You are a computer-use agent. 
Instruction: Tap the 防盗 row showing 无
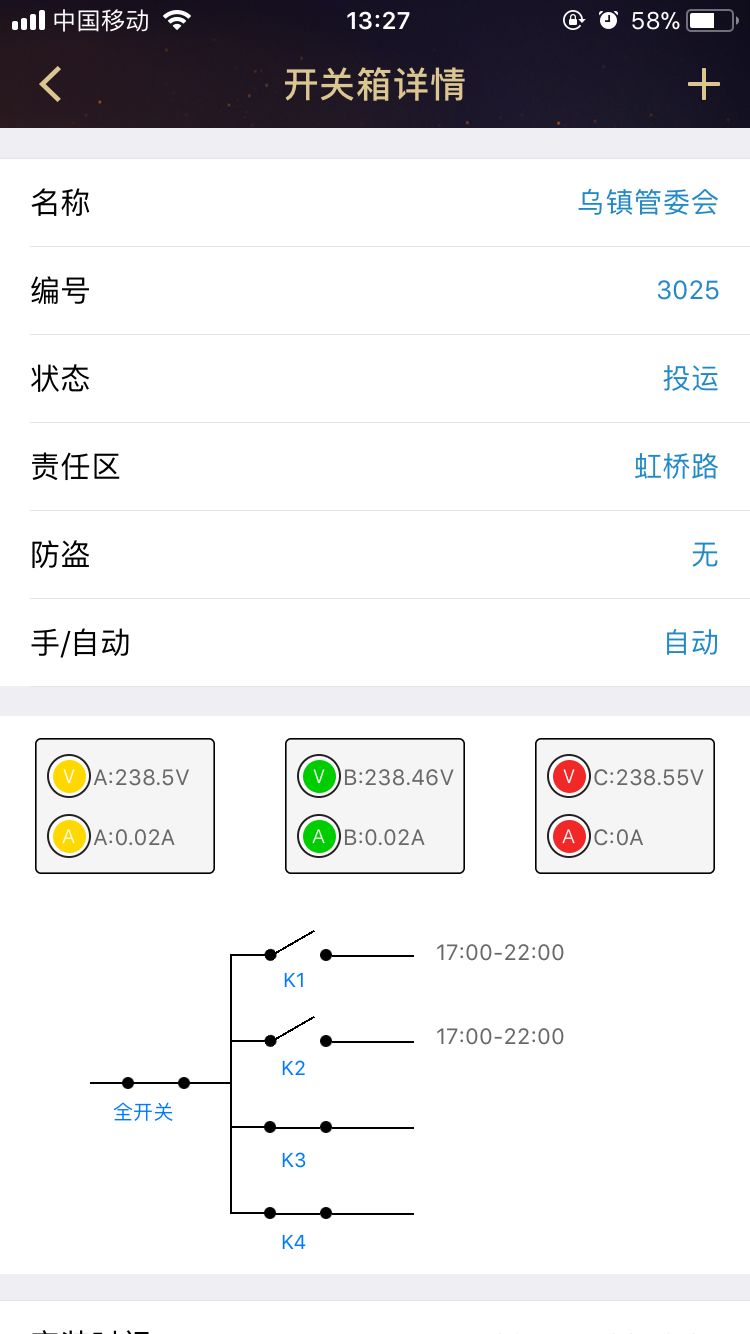click(x=375, y=555)
